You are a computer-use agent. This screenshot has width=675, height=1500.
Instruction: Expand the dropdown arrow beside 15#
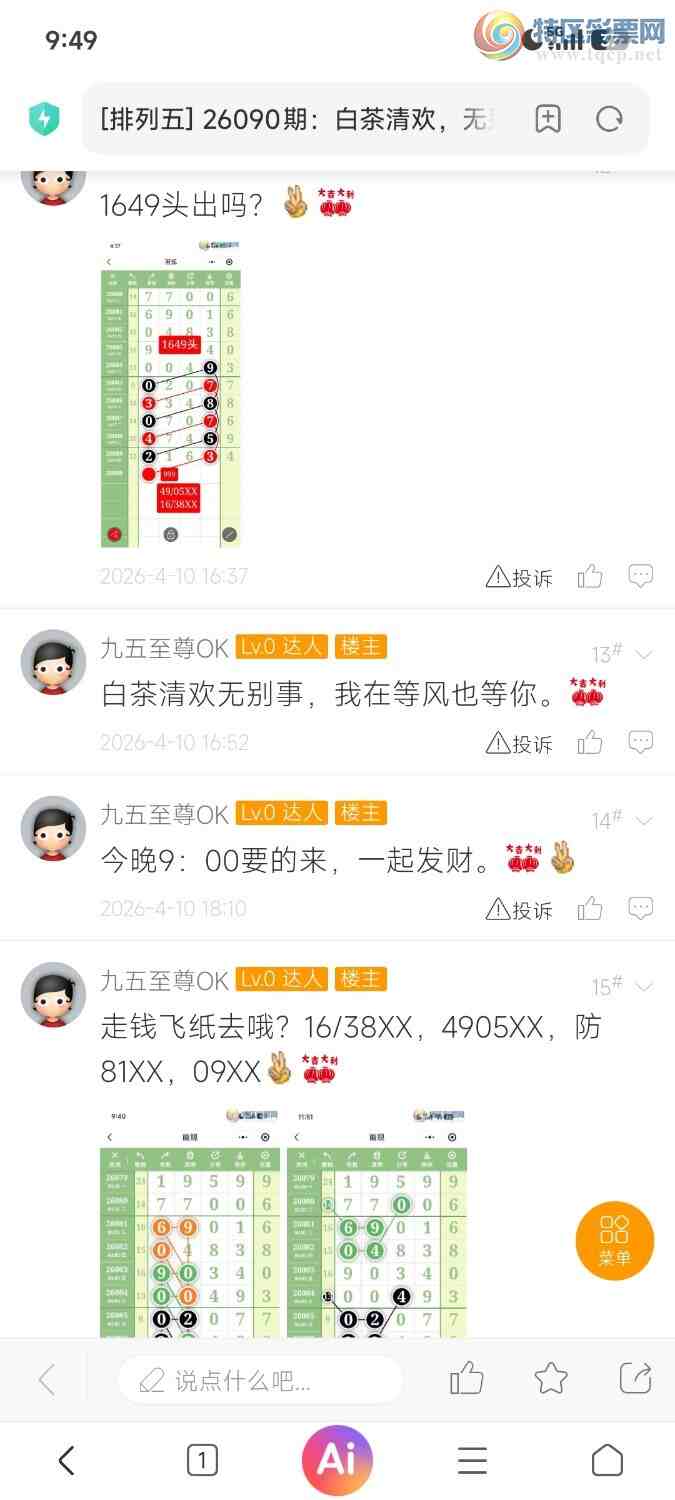tap(644, 987)
